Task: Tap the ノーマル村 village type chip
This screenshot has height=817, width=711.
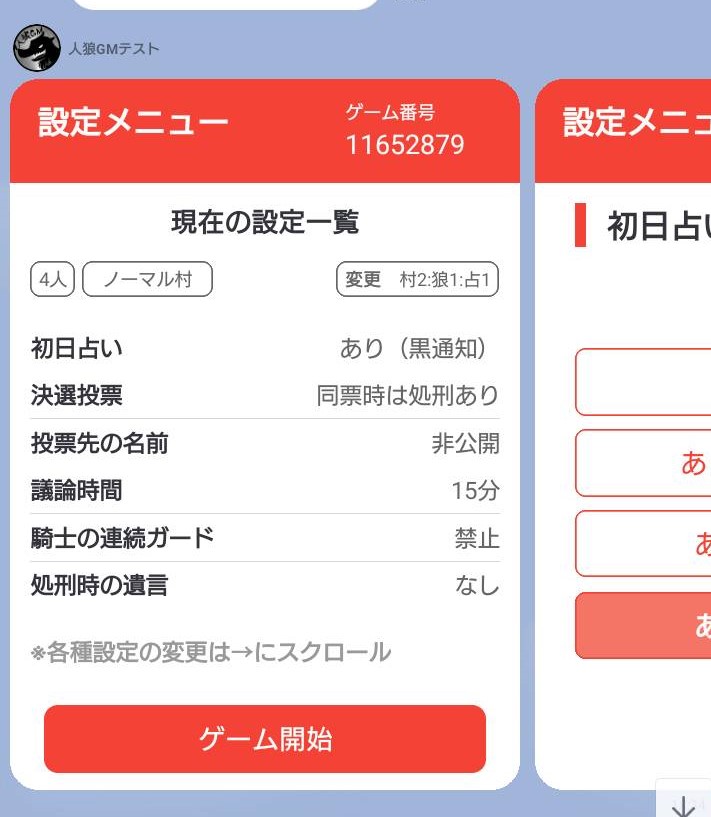Action: [x=147, y=280]
